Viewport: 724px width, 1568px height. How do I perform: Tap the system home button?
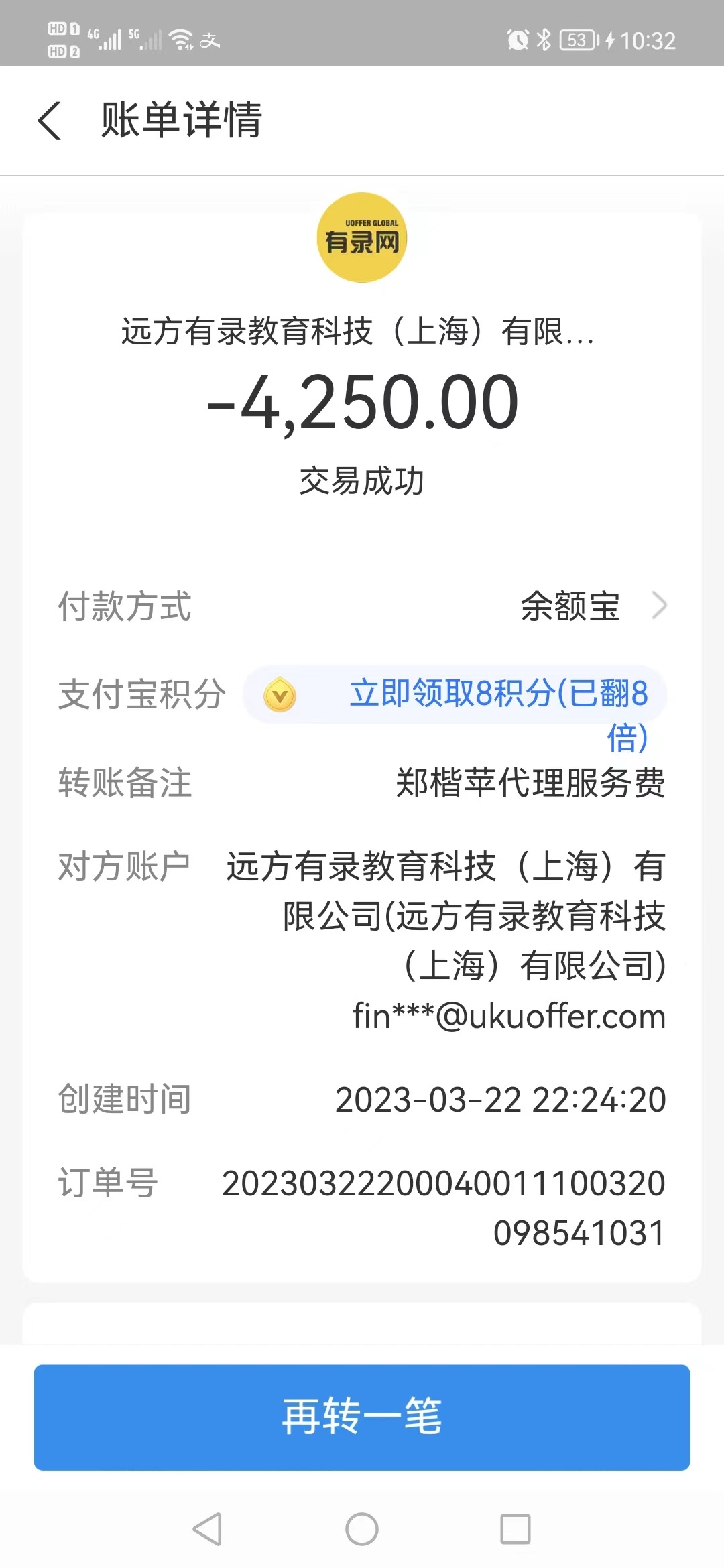click(x=362, y=1529)
